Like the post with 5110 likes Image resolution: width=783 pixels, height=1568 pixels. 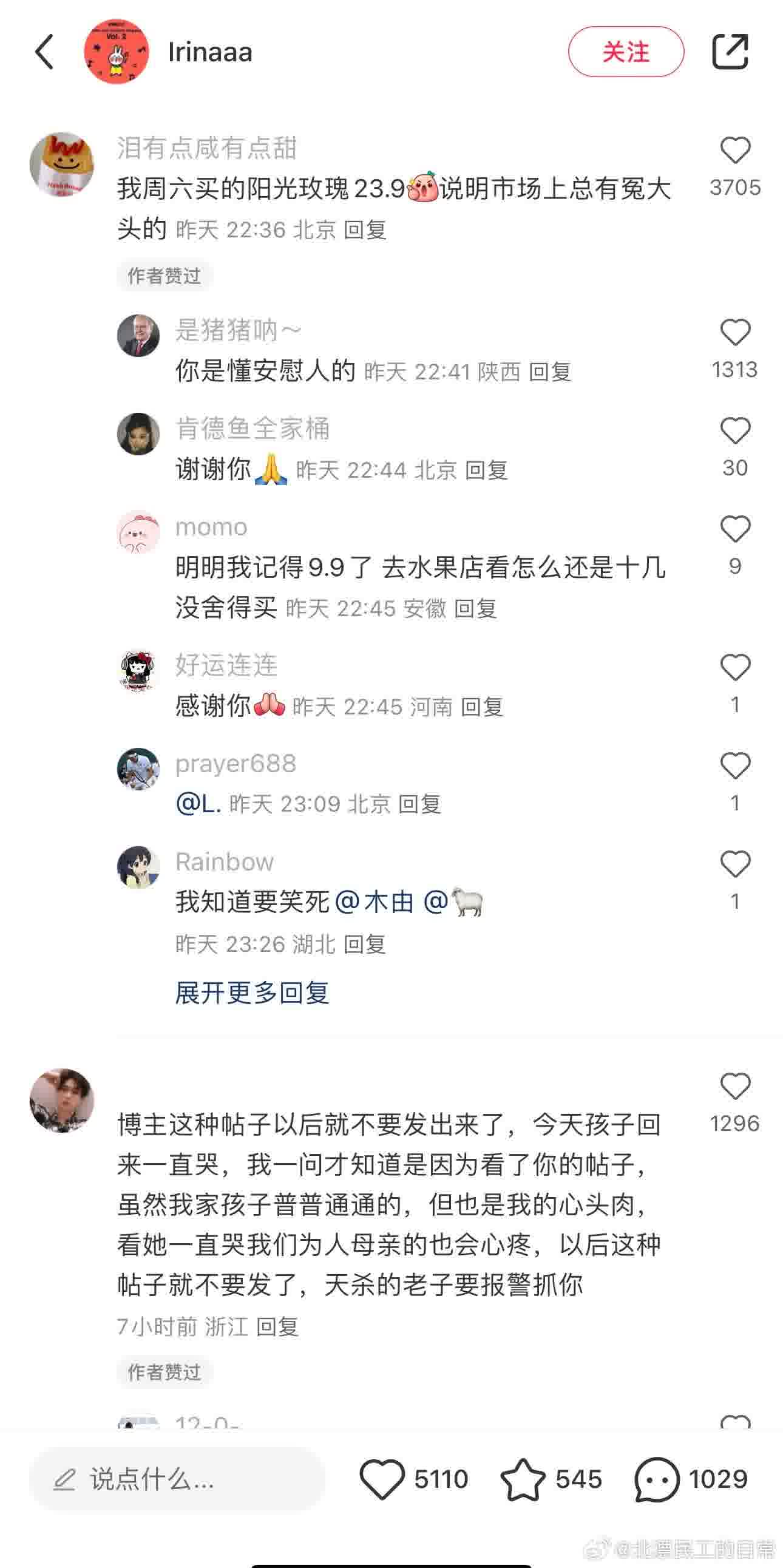[x=382, y=1479]
